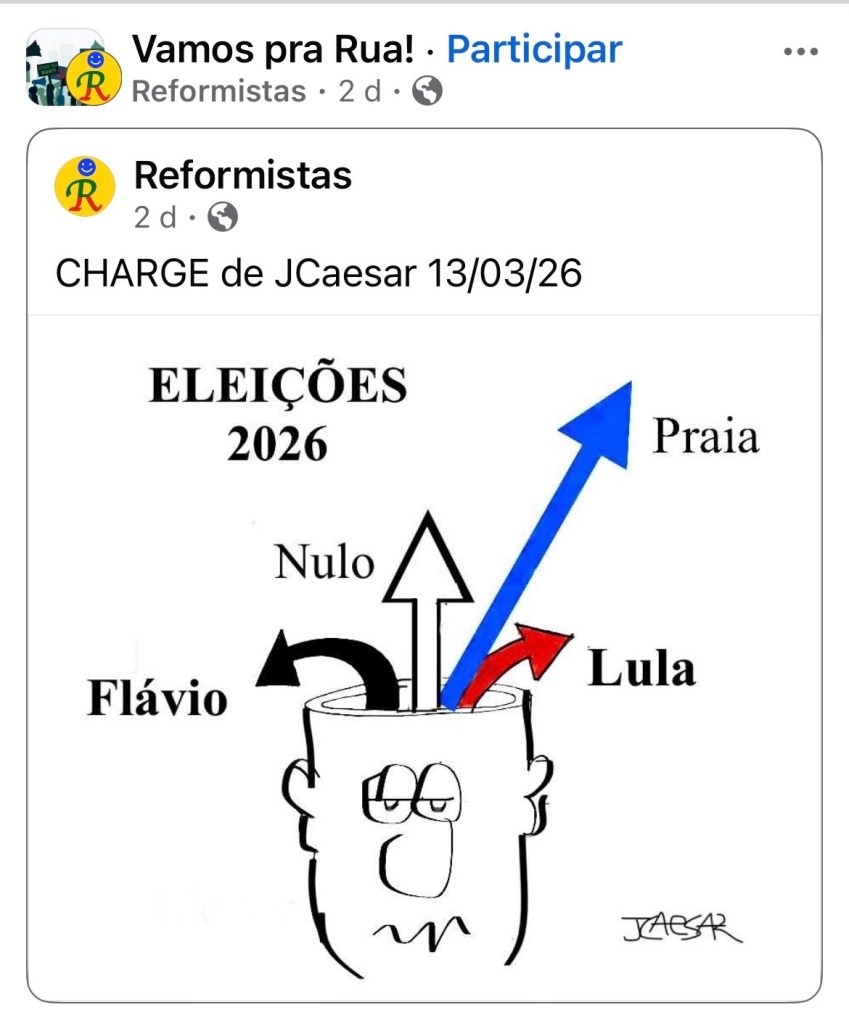Tap the Reformistas avatar in the shared post

point(85,186)
